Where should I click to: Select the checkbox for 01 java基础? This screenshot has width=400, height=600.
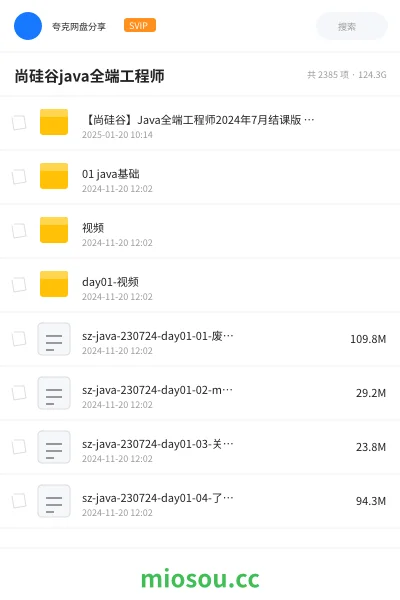19,177
